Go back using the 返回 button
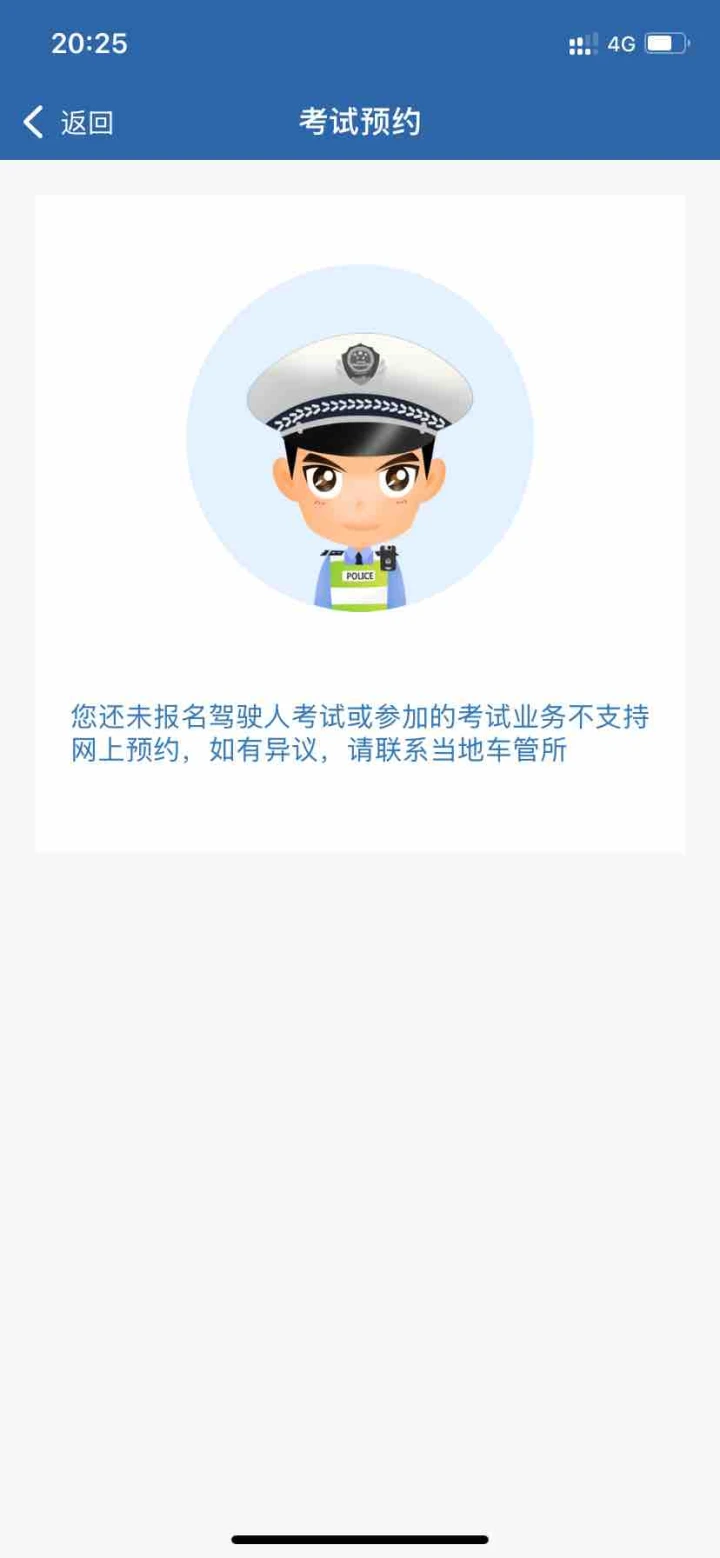Screen dimensions: 720x1558 click(68, 123)
